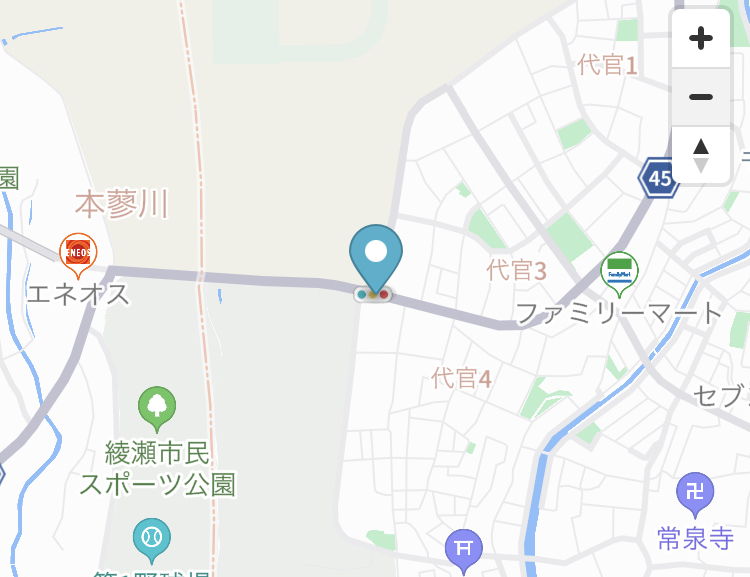Select the baseball field marker
This screenshot has width=750, height=577.
coord(152,537)
